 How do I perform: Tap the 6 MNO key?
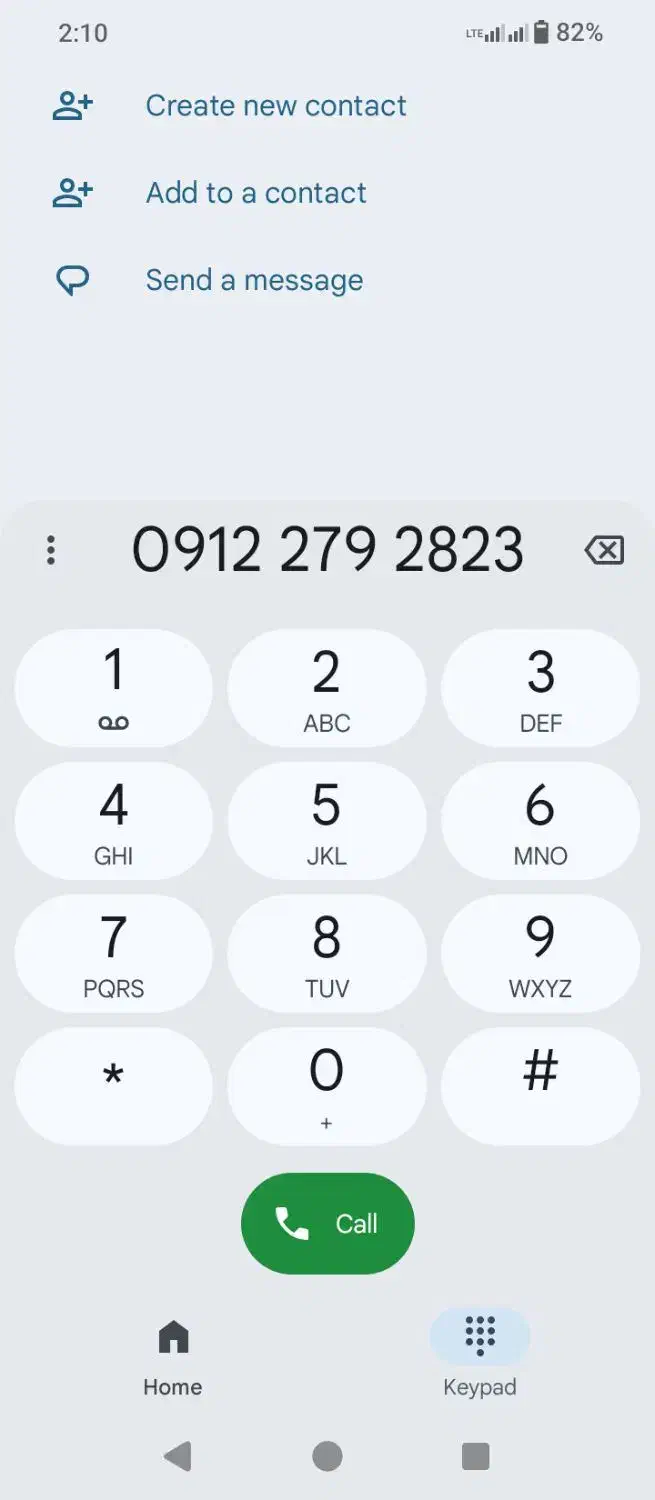540,821
